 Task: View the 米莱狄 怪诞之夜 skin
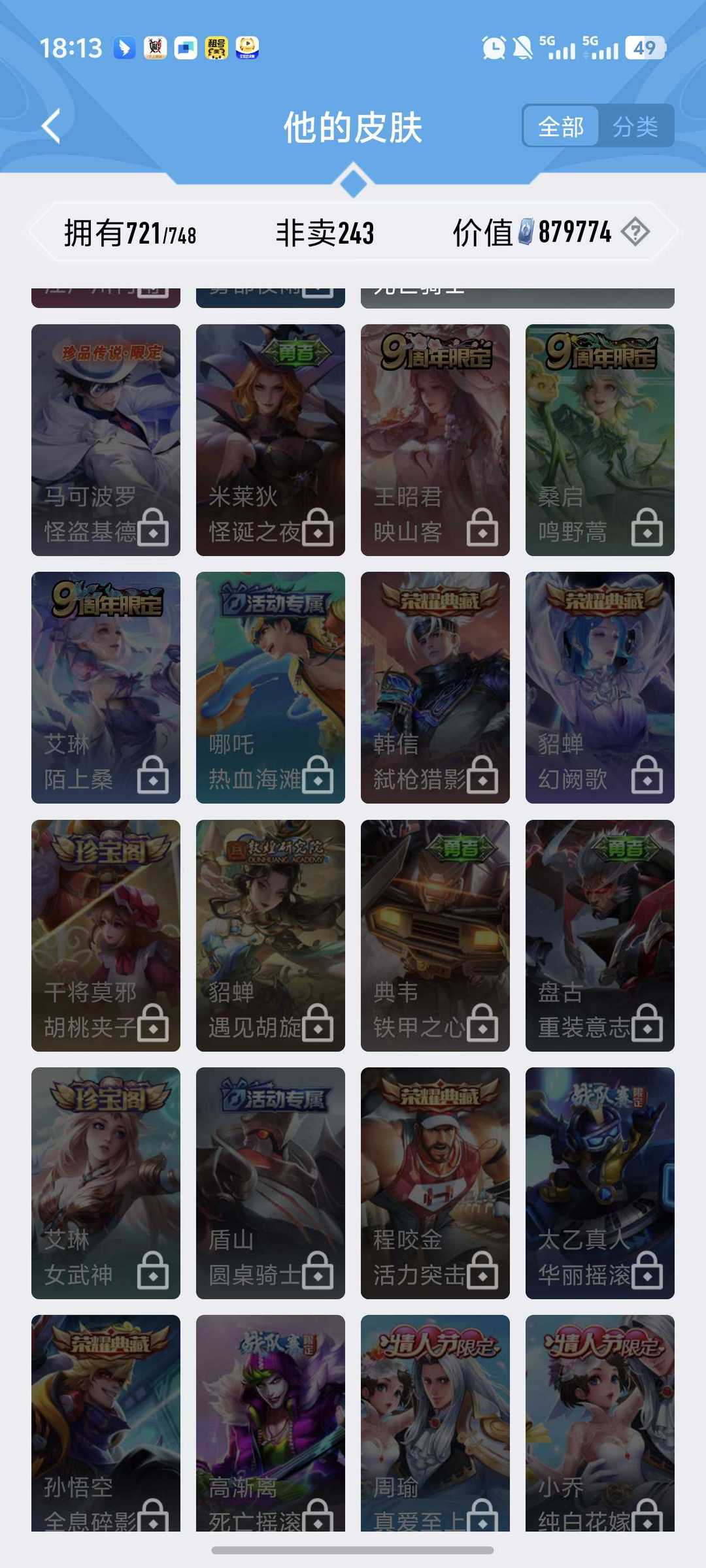tap(271, 440)
